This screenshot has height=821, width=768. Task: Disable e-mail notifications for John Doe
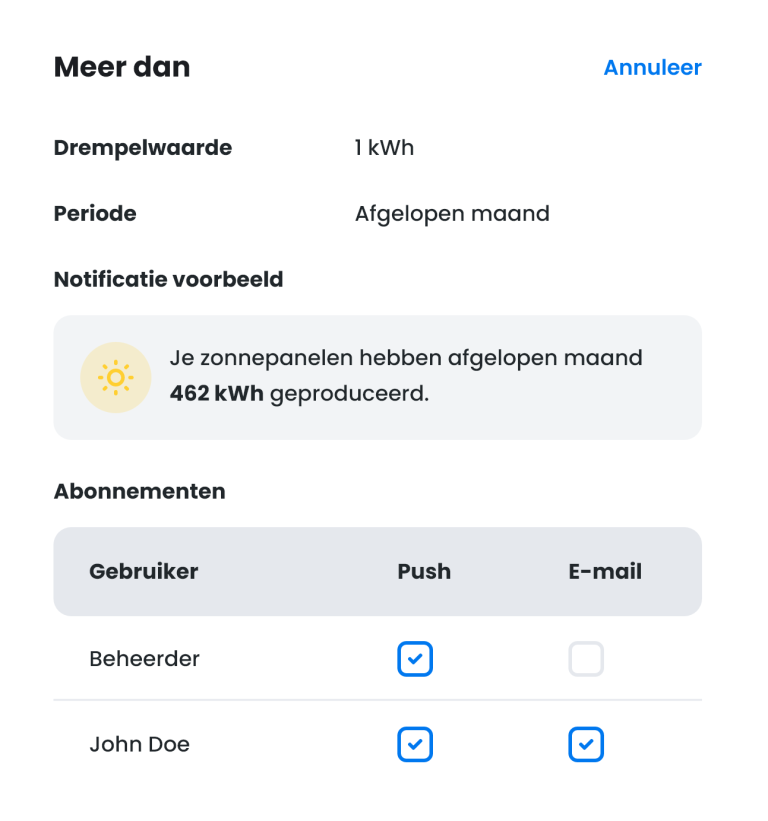point(586,744)
